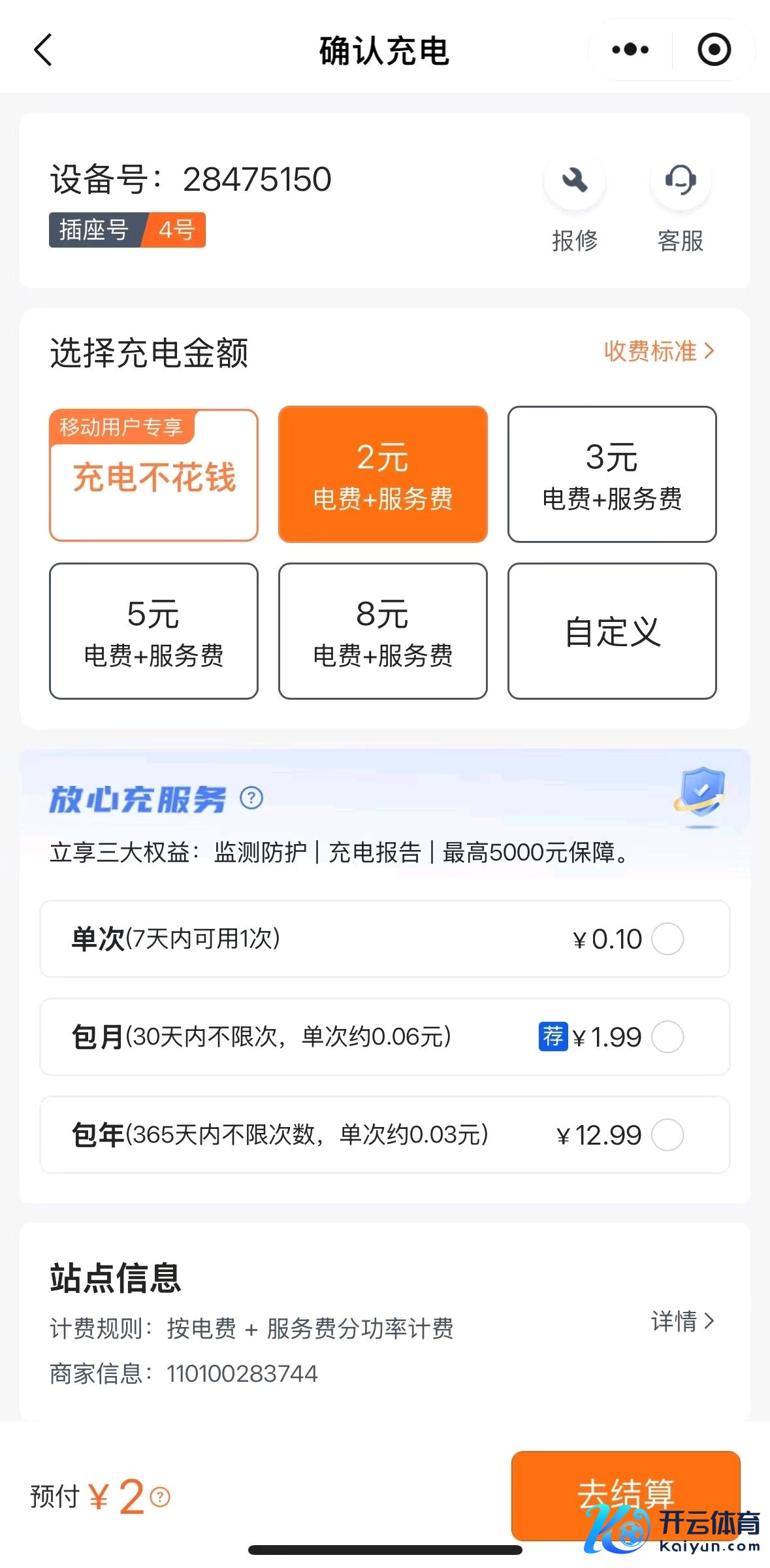Open the help icon beside 放心充服务

251,798
